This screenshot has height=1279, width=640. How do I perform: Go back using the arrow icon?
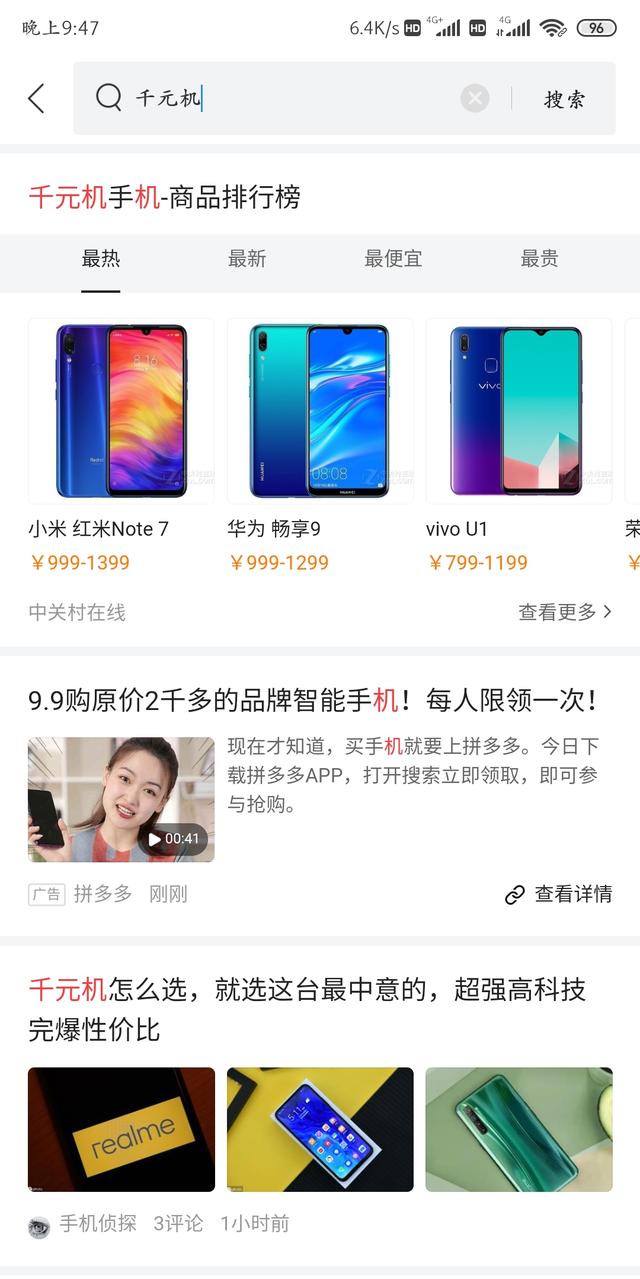(37, 98)
